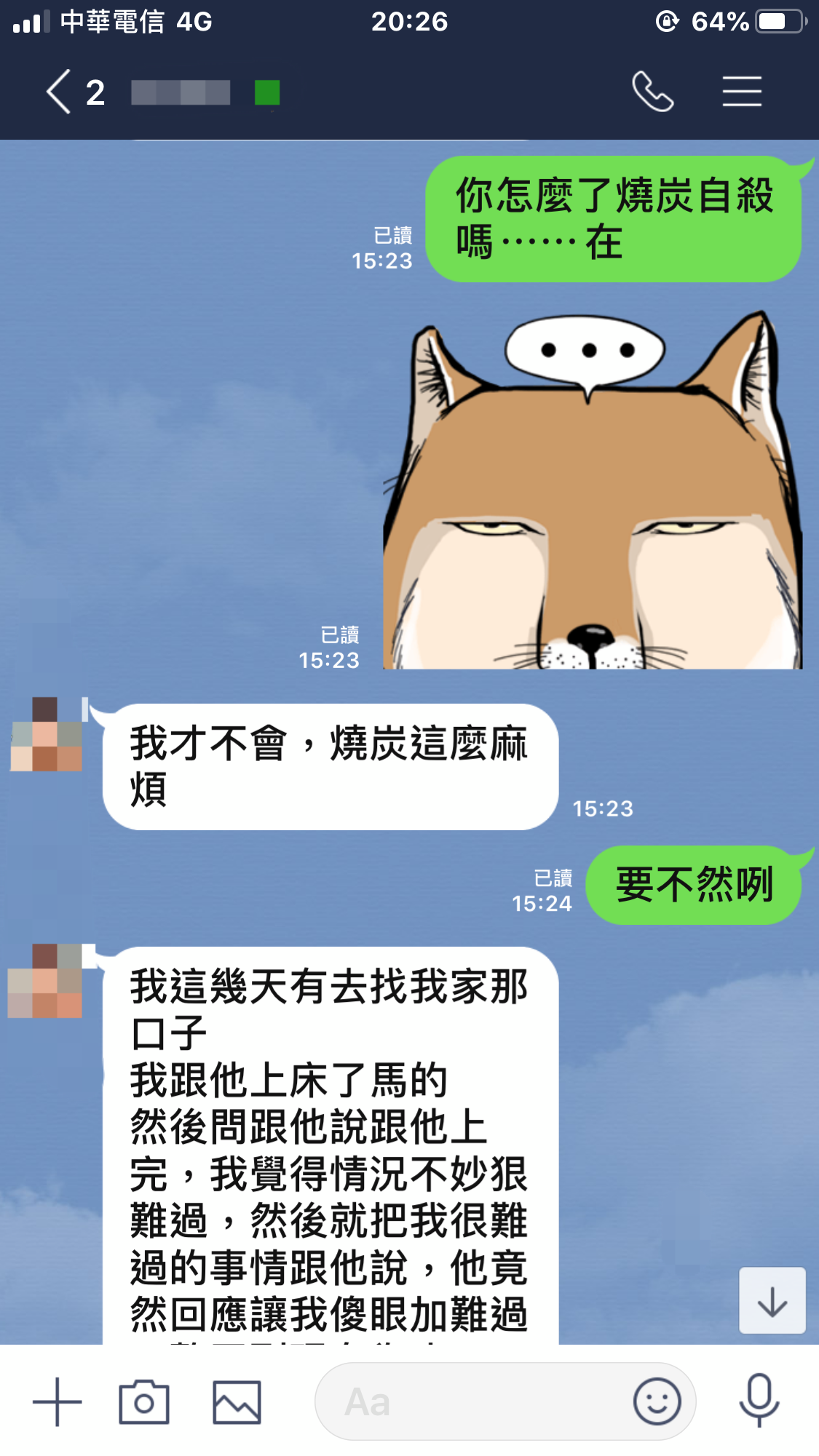Image resolution: width=819 pixels, height=1456 pixels.
Task: Open the plus attachment menu
Action: coord(58,1401)
